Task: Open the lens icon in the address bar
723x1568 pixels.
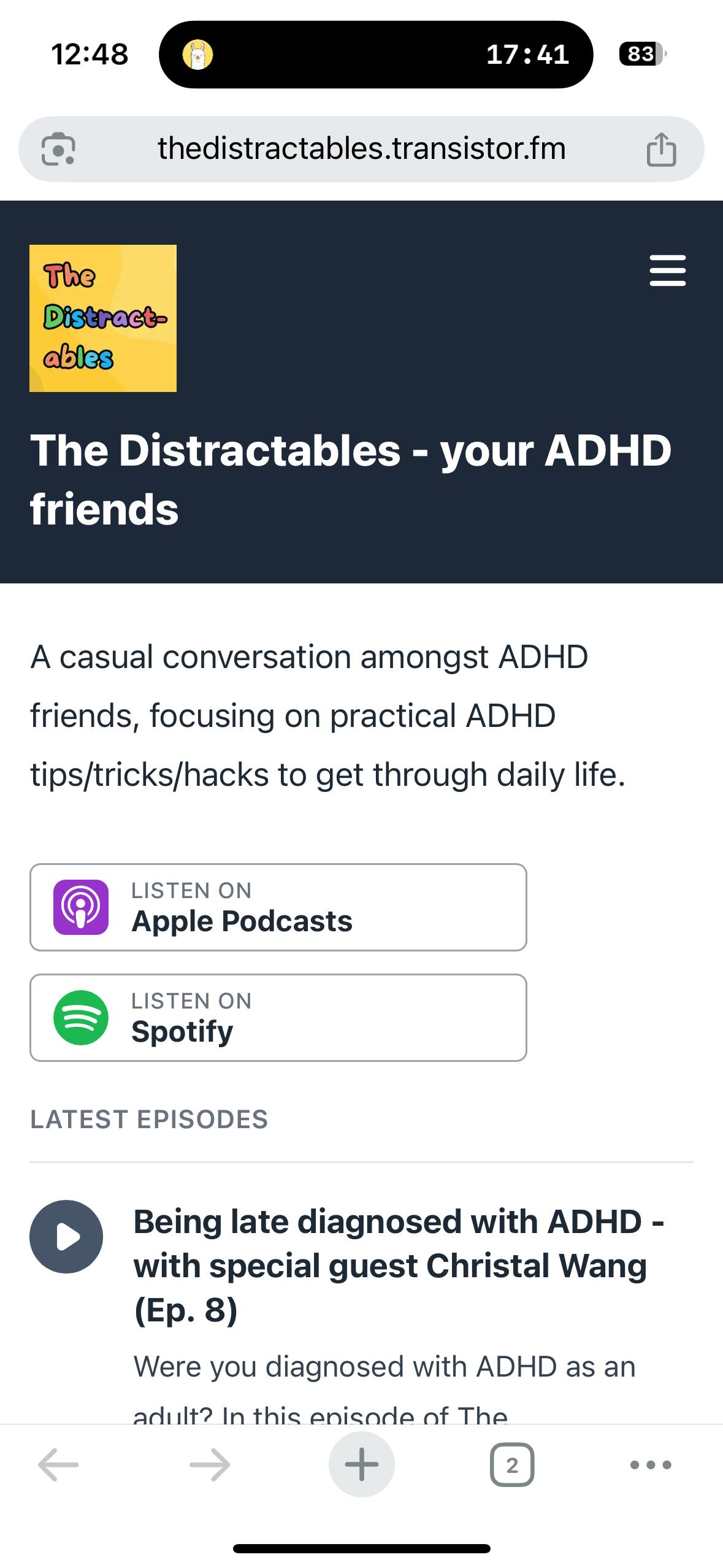Action: [58, 149]
